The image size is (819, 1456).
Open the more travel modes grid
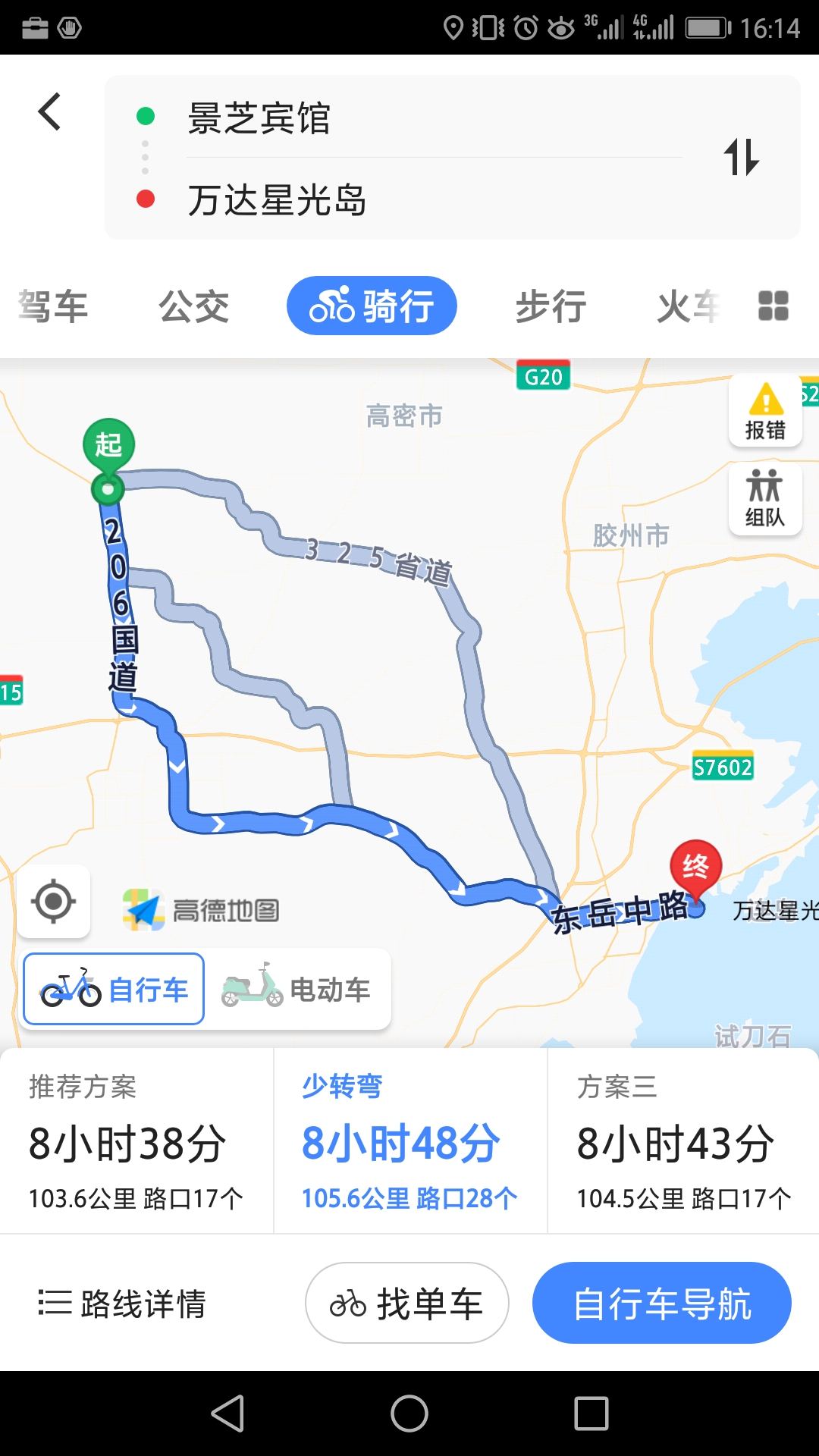coord(773,306)
